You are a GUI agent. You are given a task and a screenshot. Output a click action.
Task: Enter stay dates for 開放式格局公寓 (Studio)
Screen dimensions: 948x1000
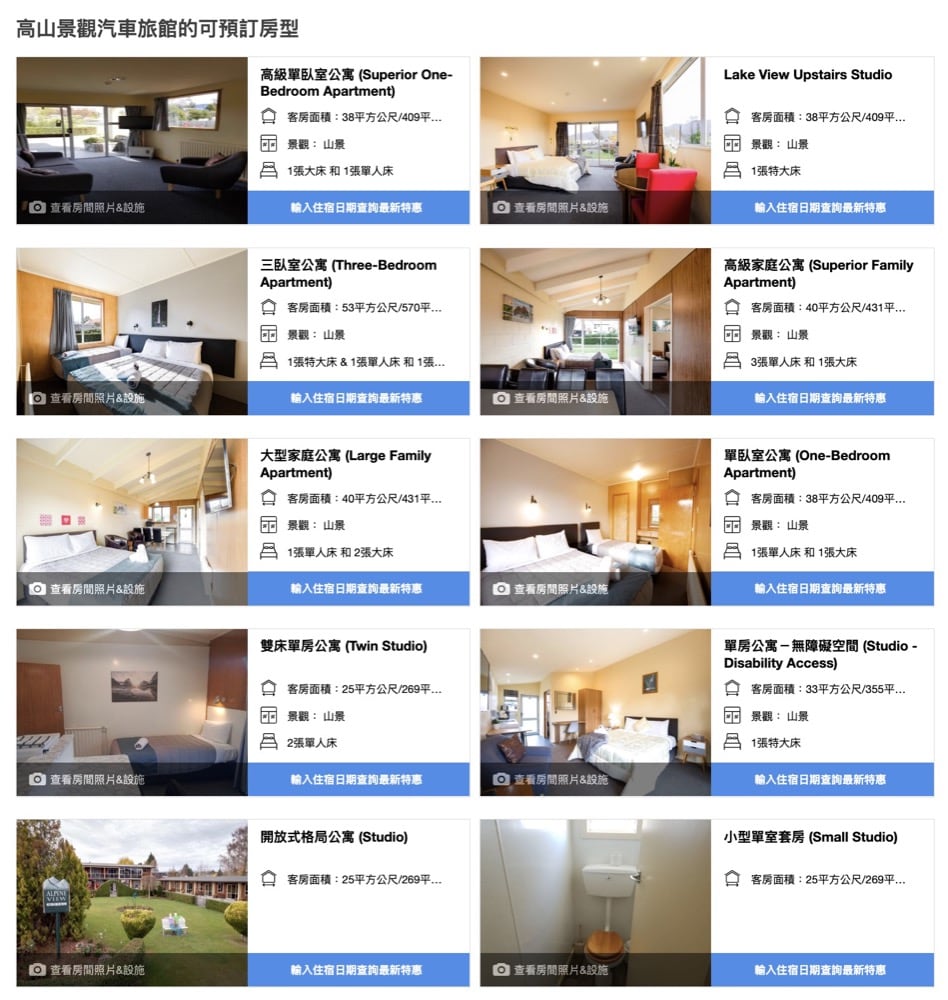pyautogui.click(x=357, y=970)
